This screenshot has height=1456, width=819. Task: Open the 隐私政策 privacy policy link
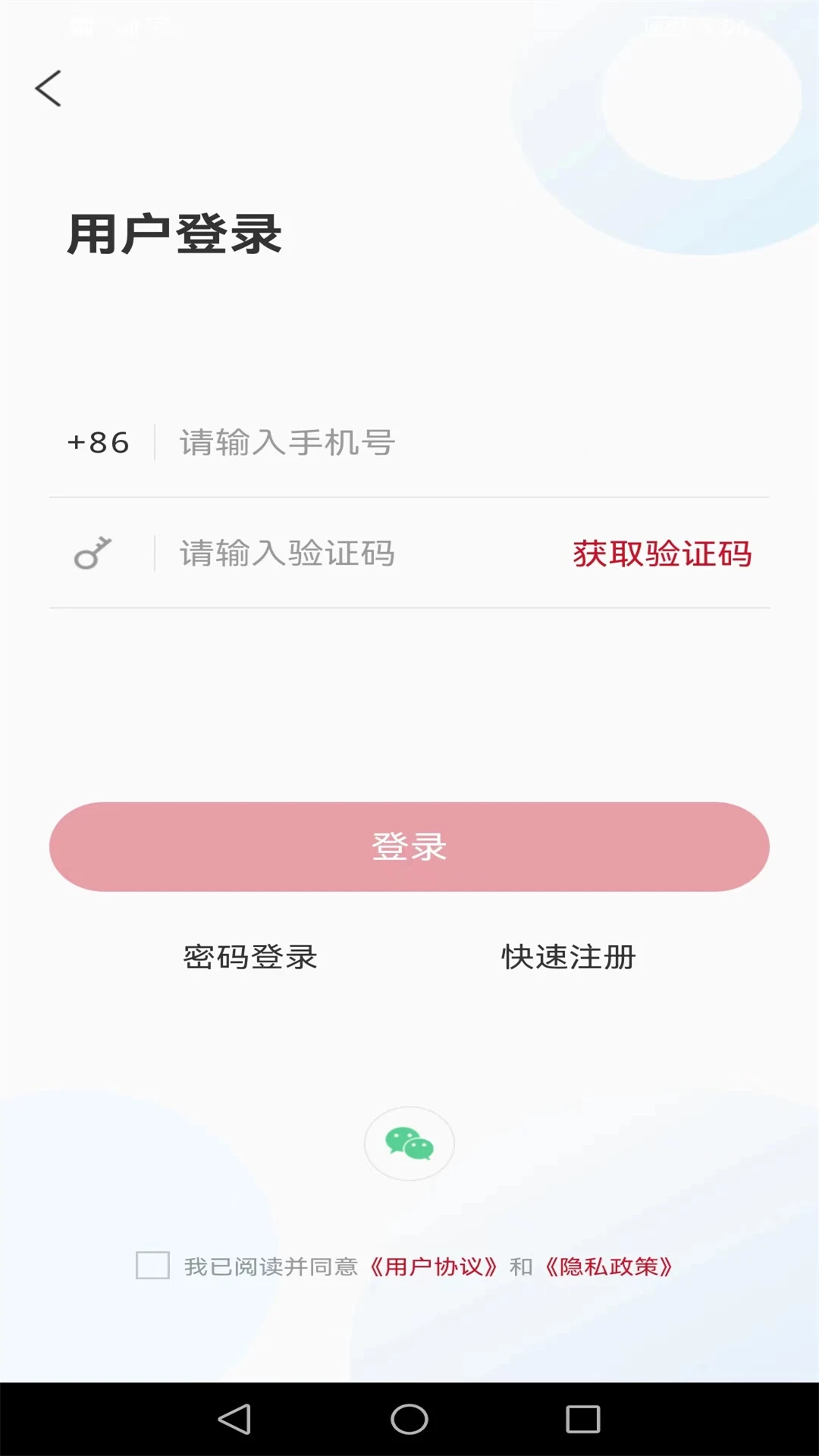611,1263
